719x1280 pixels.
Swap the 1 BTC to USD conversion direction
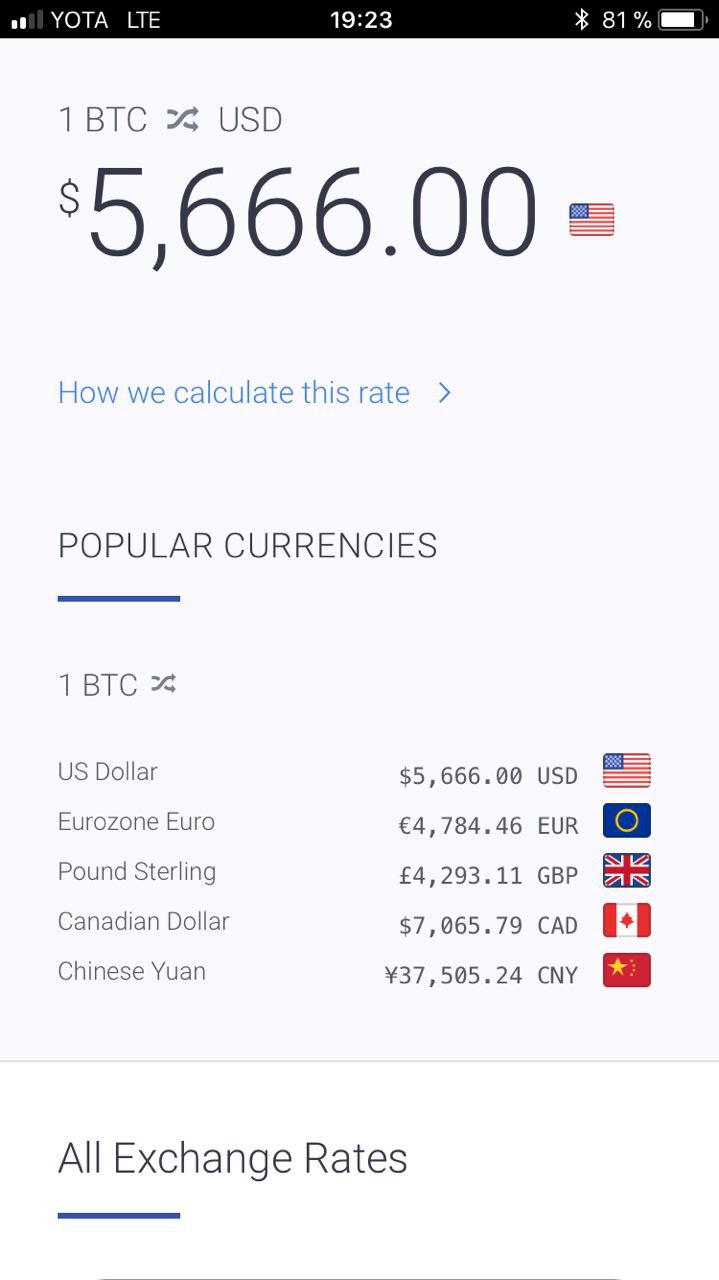click(x=183, y=120)
